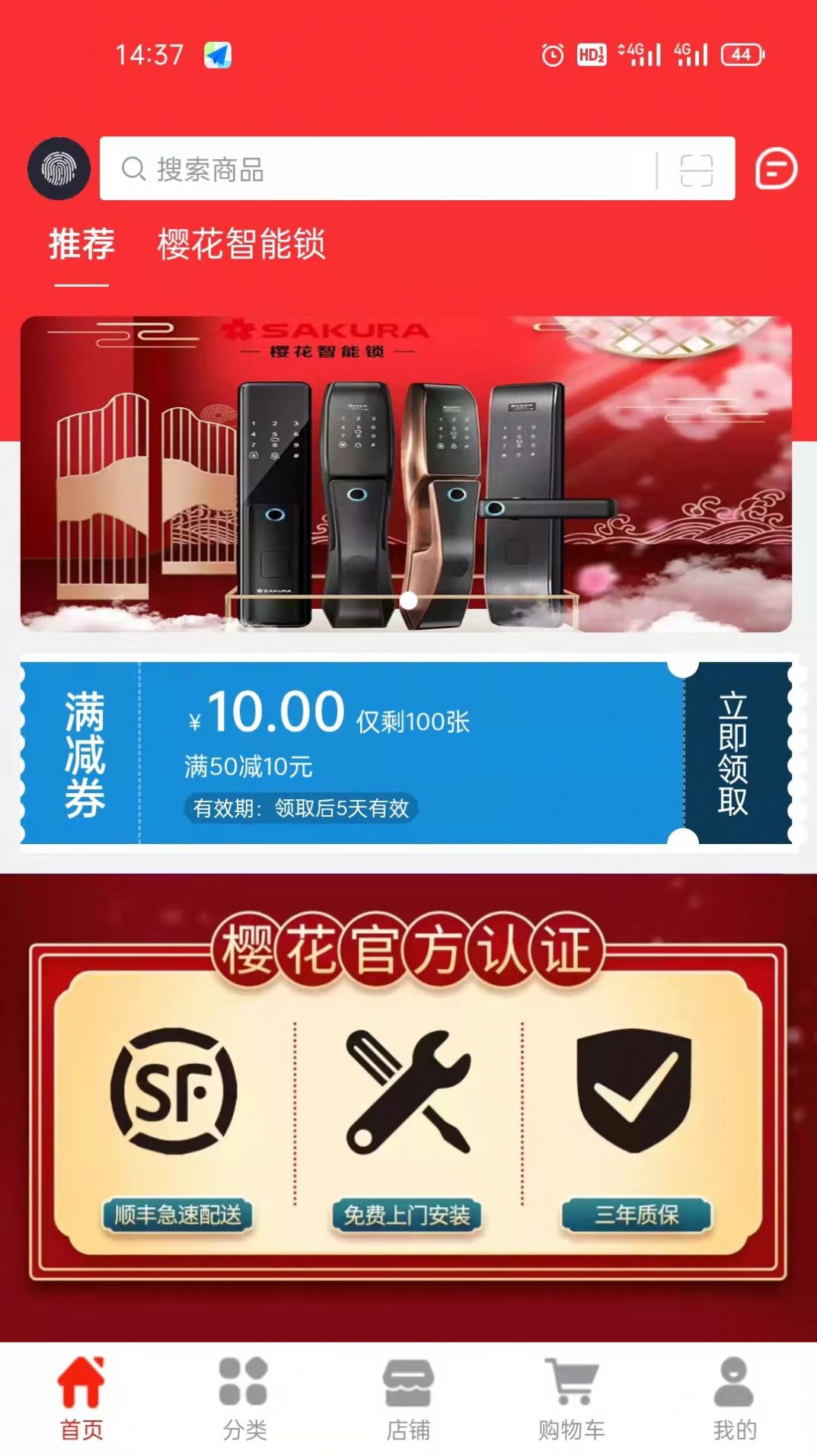Open the SAKURA smart lock banner

tap(406, 473)
